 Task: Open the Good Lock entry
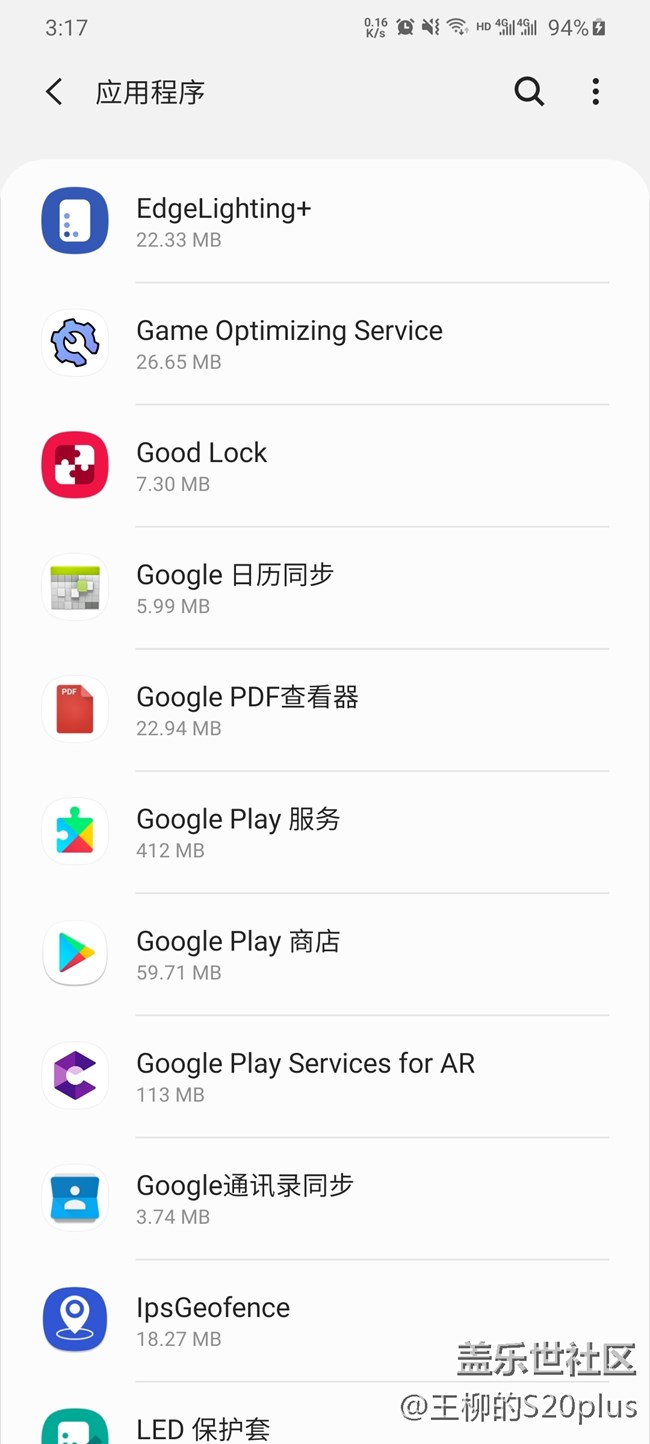click(x=324, y=466)
